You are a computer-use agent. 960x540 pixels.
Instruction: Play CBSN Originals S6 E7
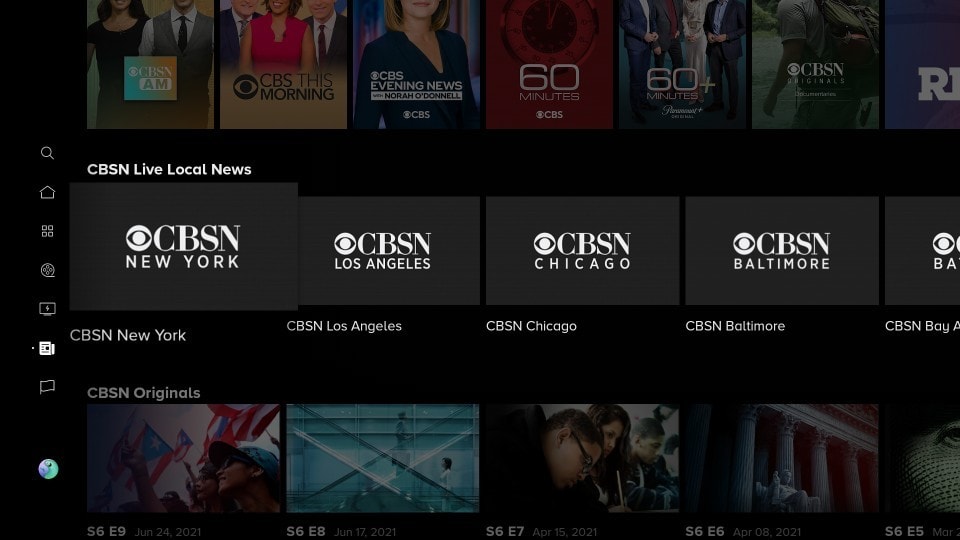click(x=582, y=458)
